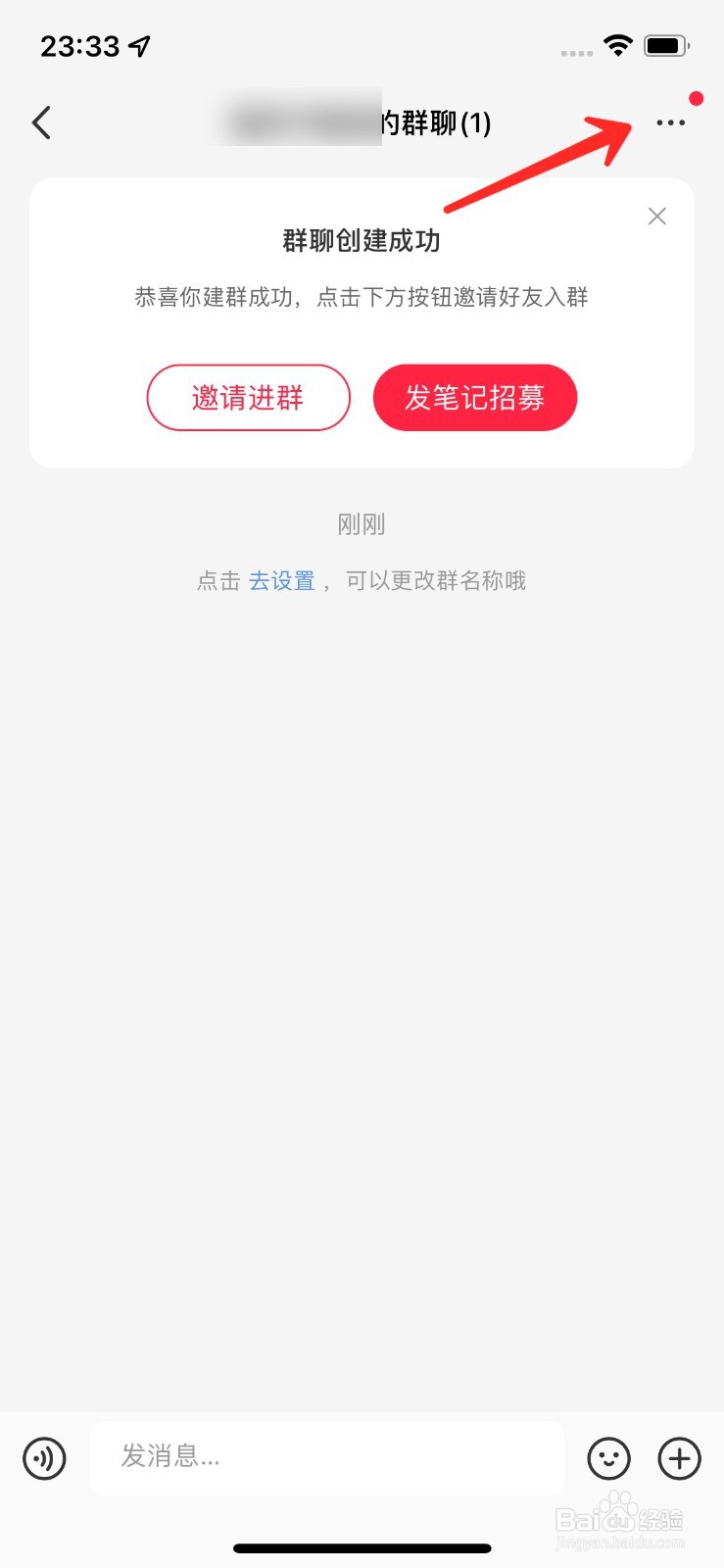
Task: Open the 去设置 link to rename group
Action: click(x=282, y=580)
